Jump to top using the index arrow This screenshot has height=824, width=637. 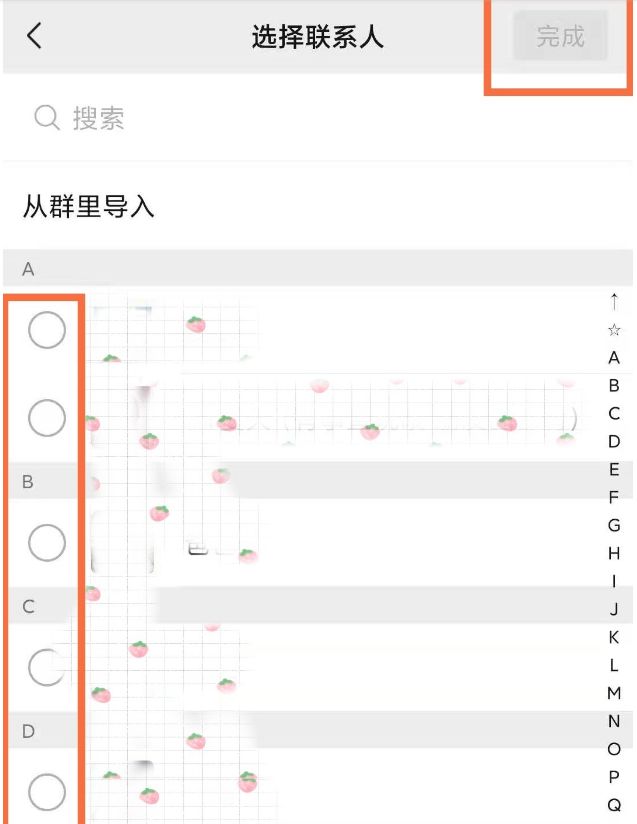tap(614, 301)
